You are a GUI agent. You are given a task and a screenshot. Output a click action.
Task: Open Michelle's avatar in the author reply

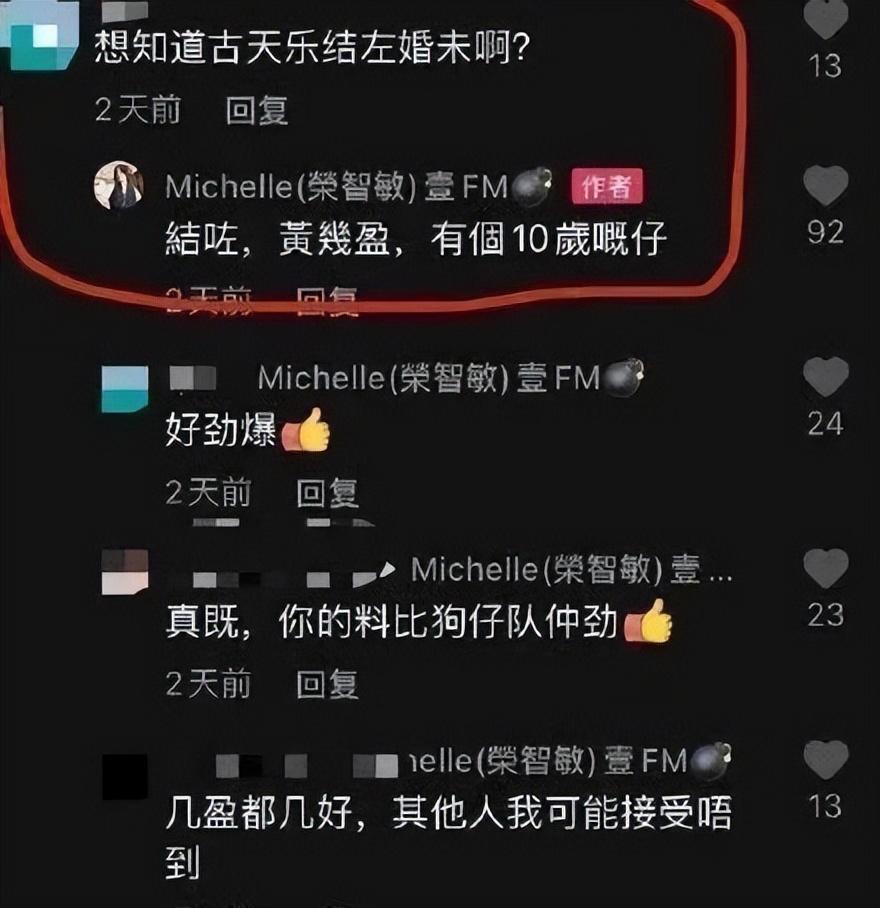click(118, 185)
